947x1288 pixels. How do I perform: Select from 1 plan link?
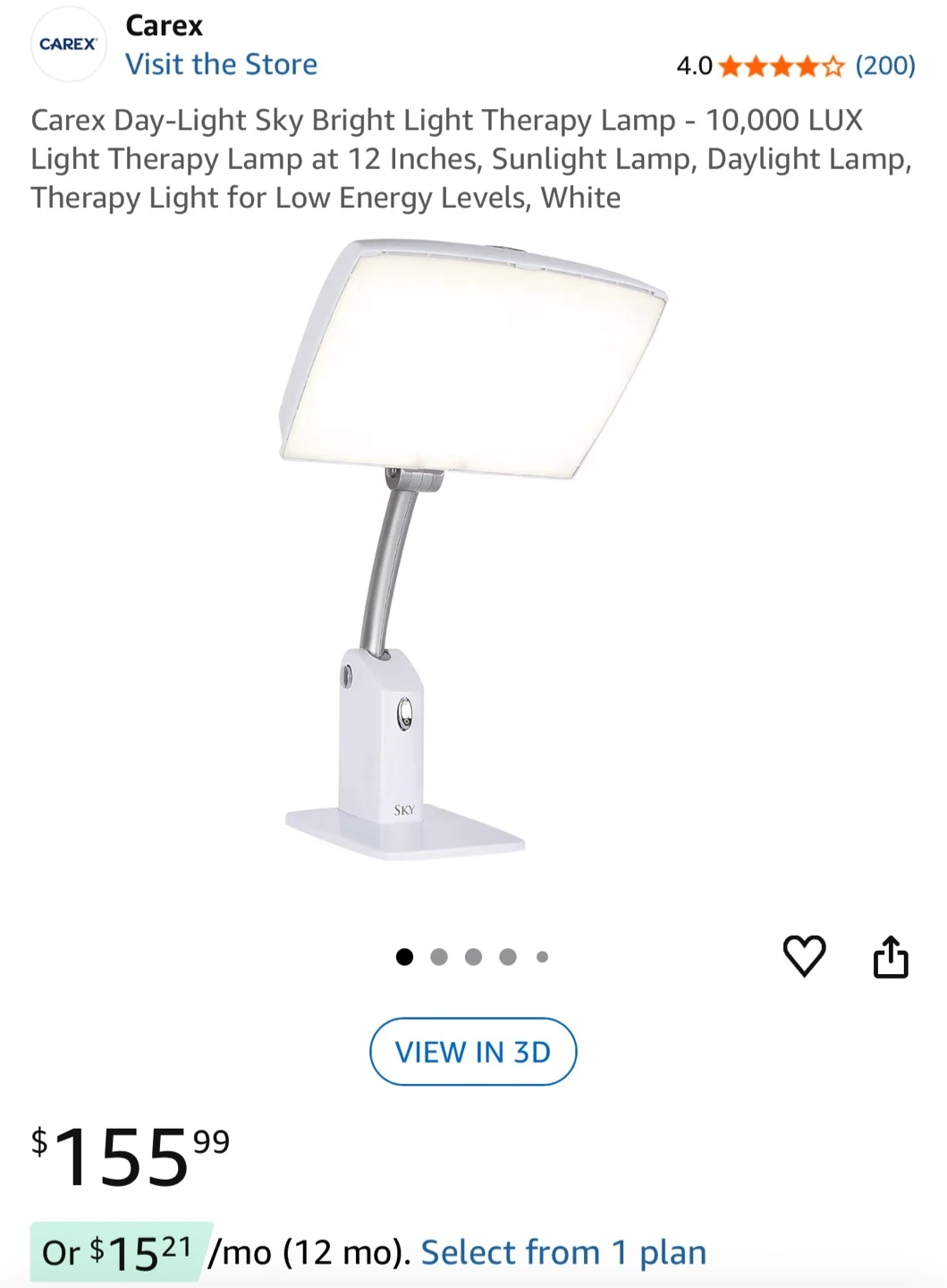coord(563,1252)
